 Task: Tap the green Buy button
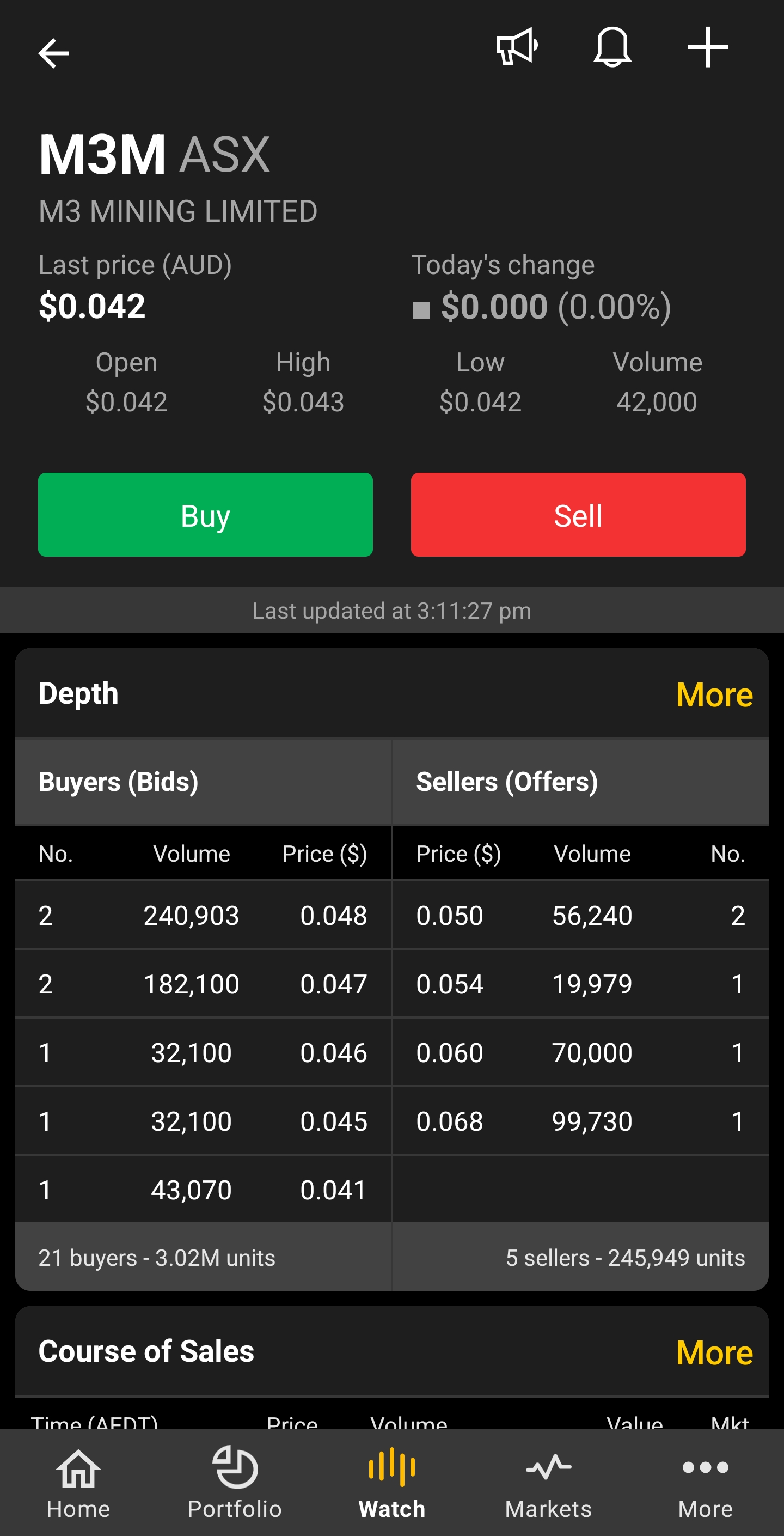(x=205, y=515)
